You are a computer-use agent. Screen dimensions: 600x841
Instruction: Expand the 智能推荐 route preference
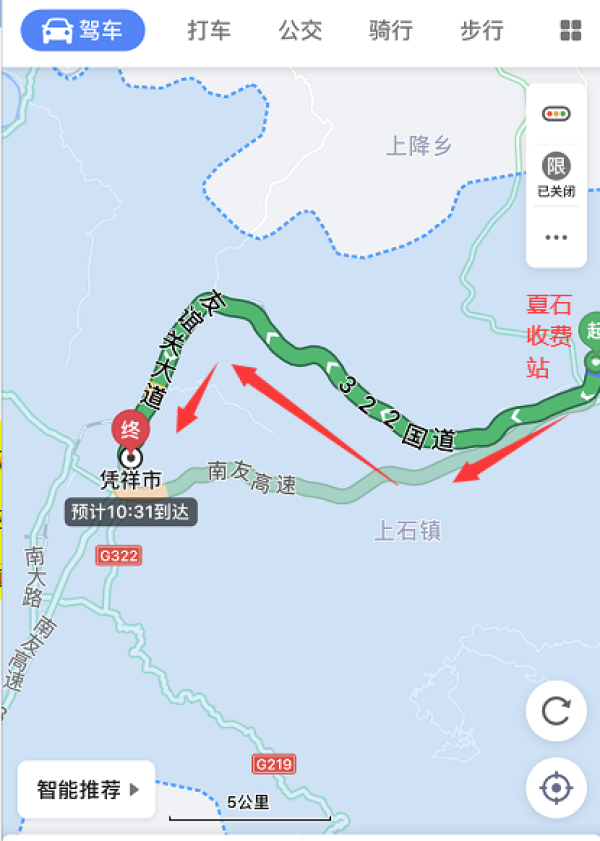click(x=87, y=790)
